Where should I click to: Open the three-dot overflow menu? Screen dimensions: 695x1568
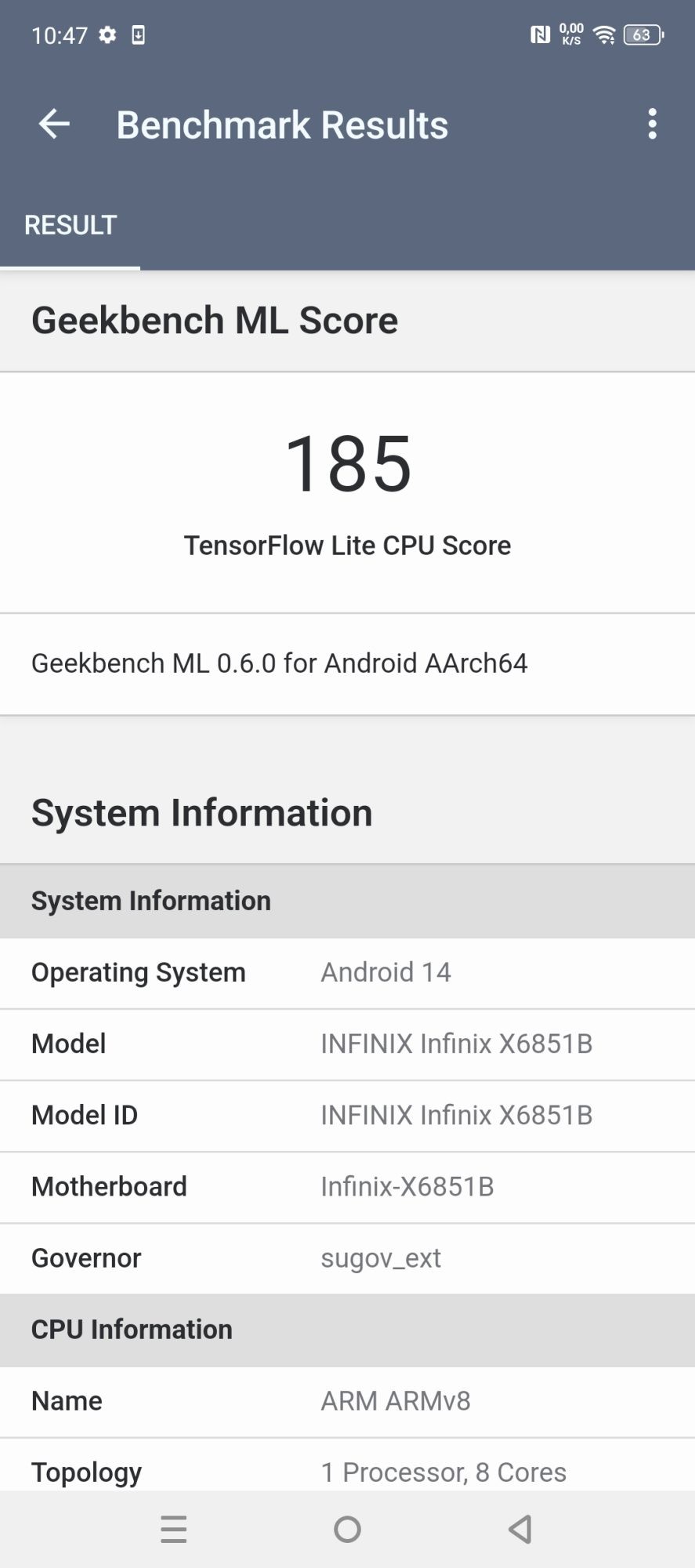click(652, 124)
